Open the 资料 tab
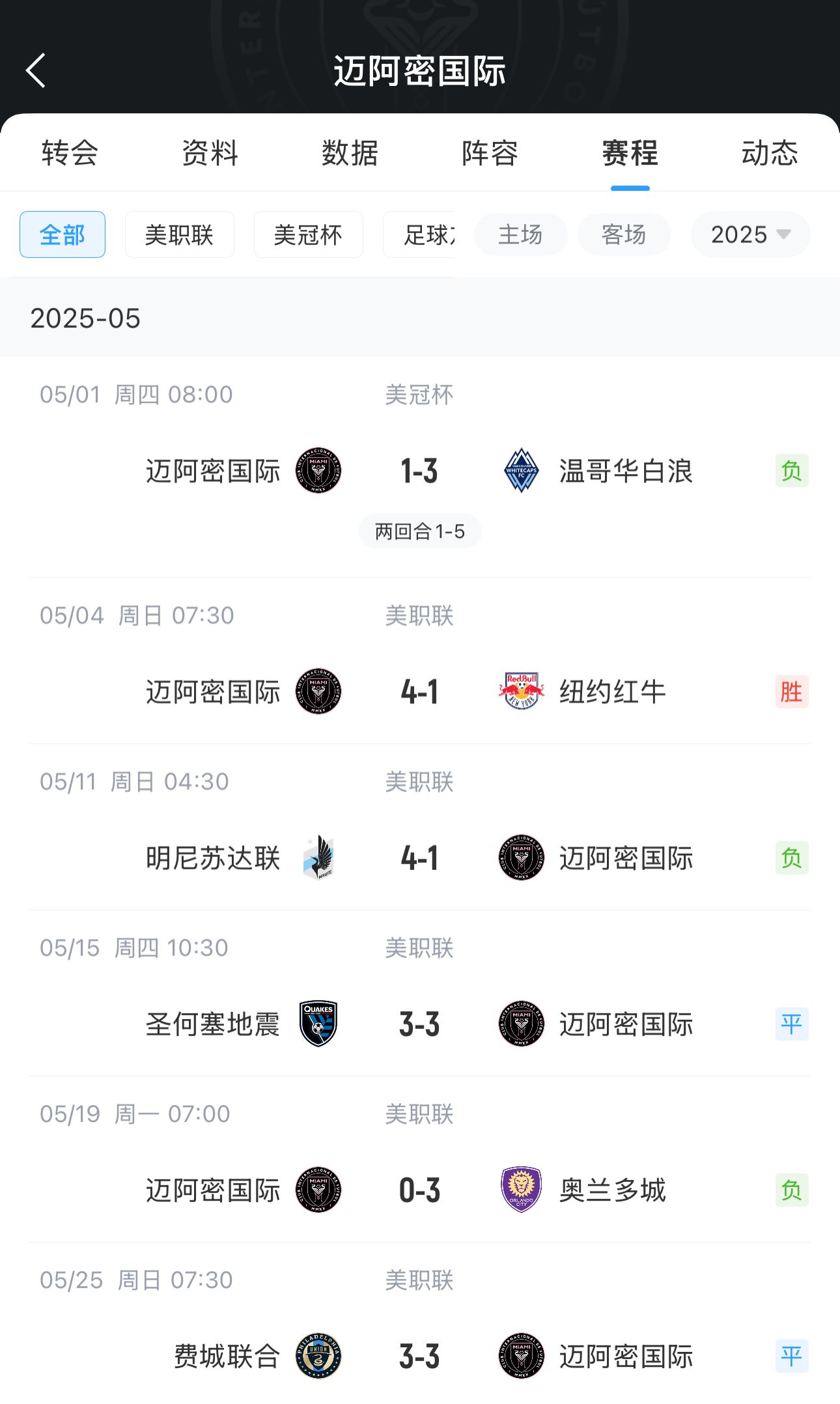 (210, 154)
